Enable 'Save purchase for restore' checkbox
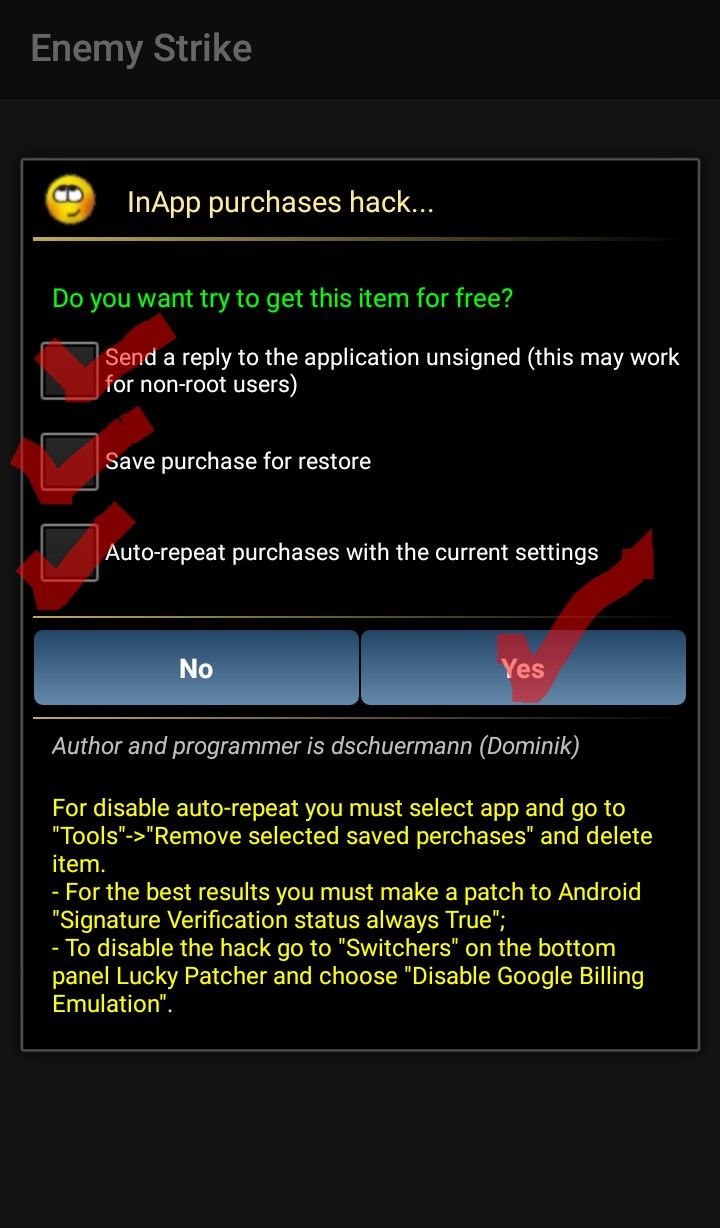 [69, 462]
